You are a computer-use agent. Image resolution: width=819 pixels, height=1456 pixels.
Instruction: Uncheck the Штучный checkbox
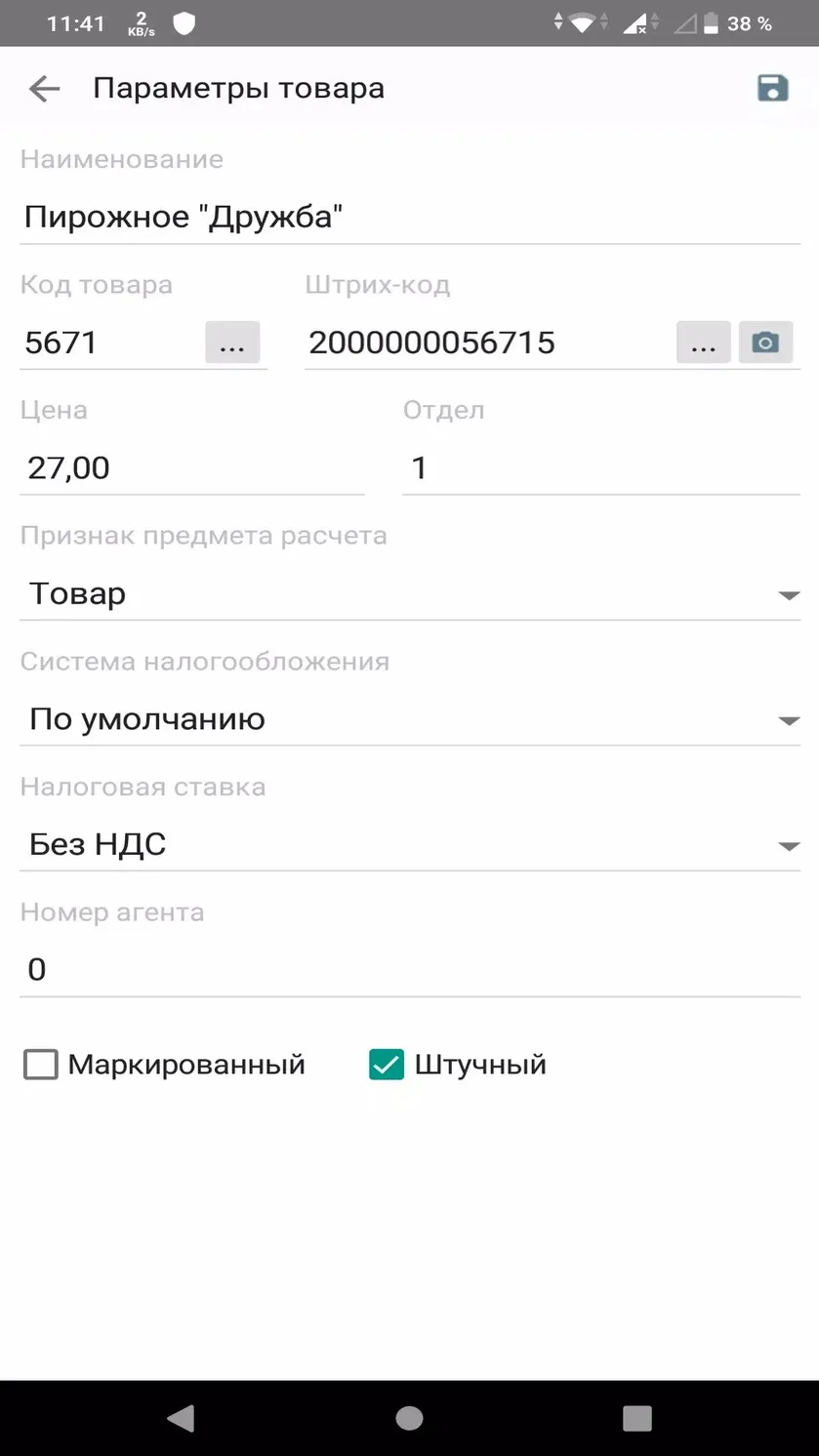tap(387, 1065)
